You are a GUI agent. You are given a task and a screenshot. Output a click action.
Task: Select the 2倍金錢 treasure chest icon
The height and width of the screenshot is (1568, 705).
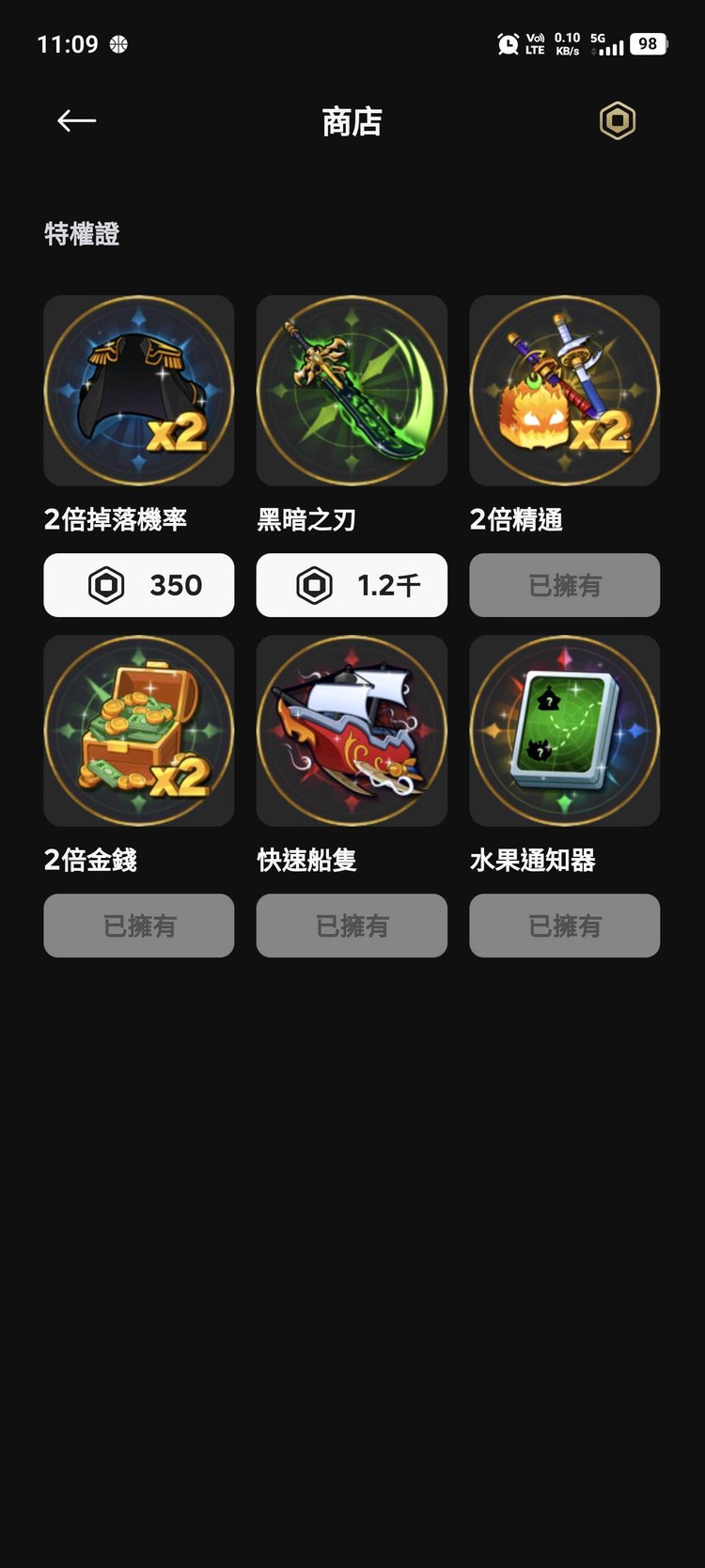[138, 731]
